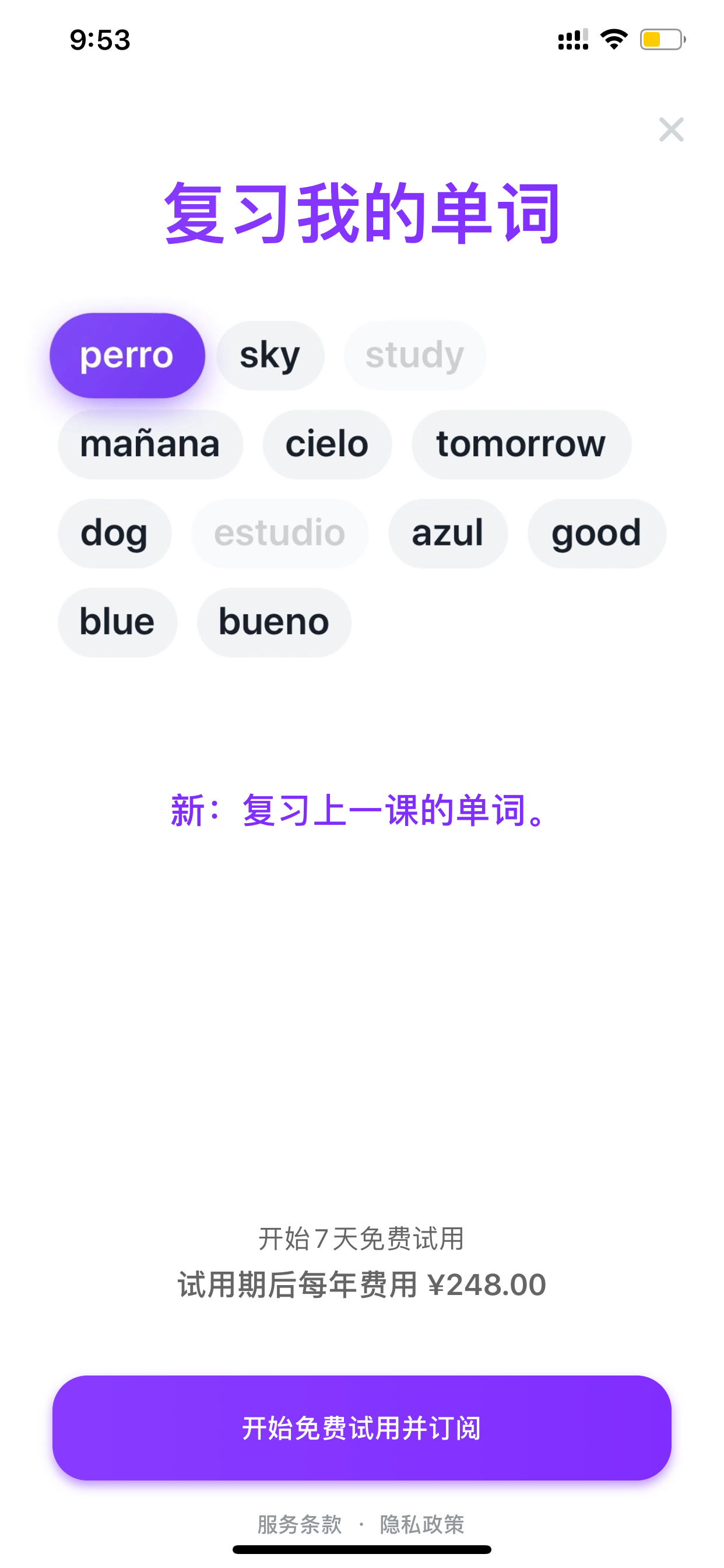Tap the 'cielo' word chip
The width and height of the screenshot is (724, 1568).
click(x=328, y=444)
